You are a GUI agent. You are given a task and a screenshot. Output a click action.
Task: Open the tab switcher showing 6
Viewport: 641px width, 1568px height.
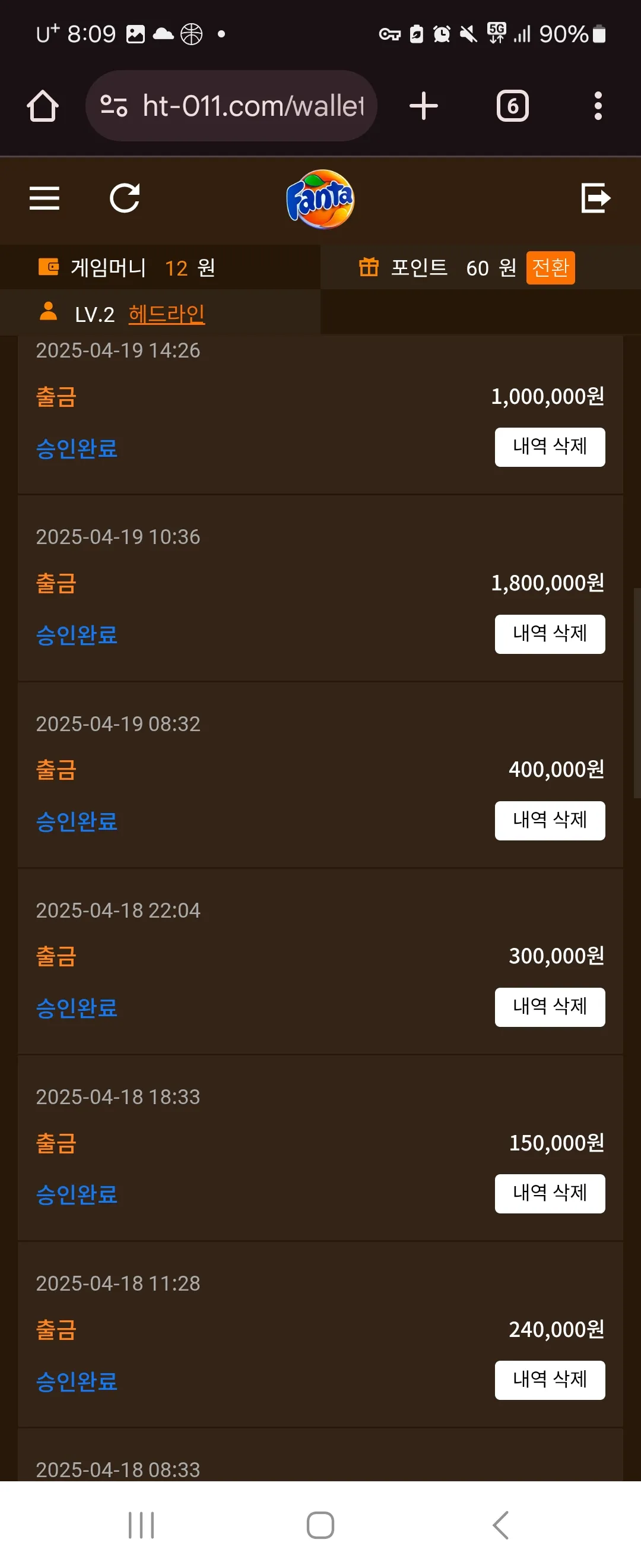[513, 106]
